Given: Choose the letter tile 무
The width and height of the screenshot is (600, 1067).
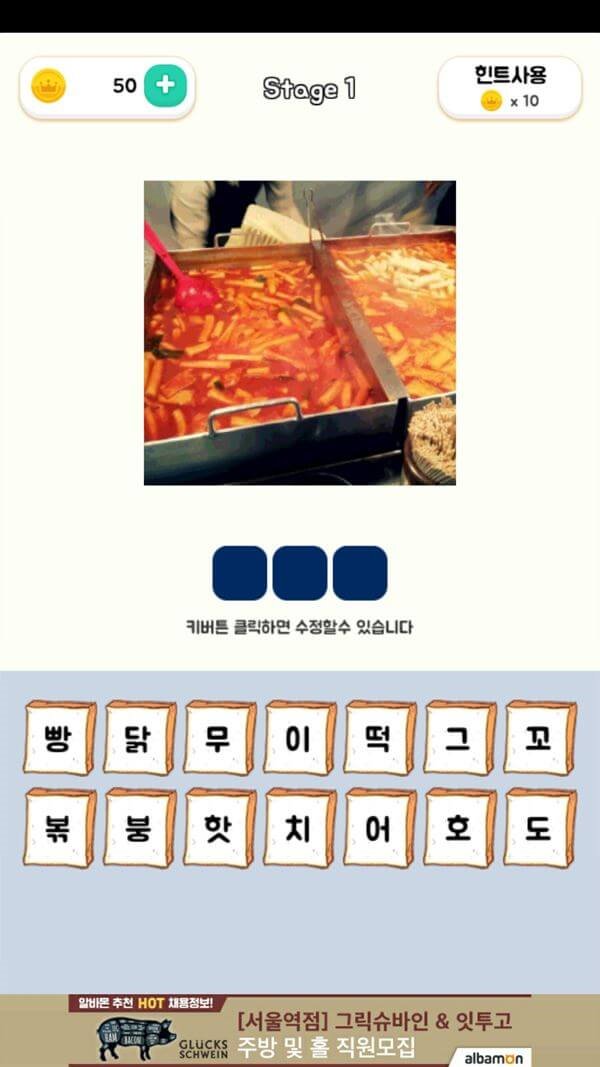Looking at the screenshot, I should [219, 739].
